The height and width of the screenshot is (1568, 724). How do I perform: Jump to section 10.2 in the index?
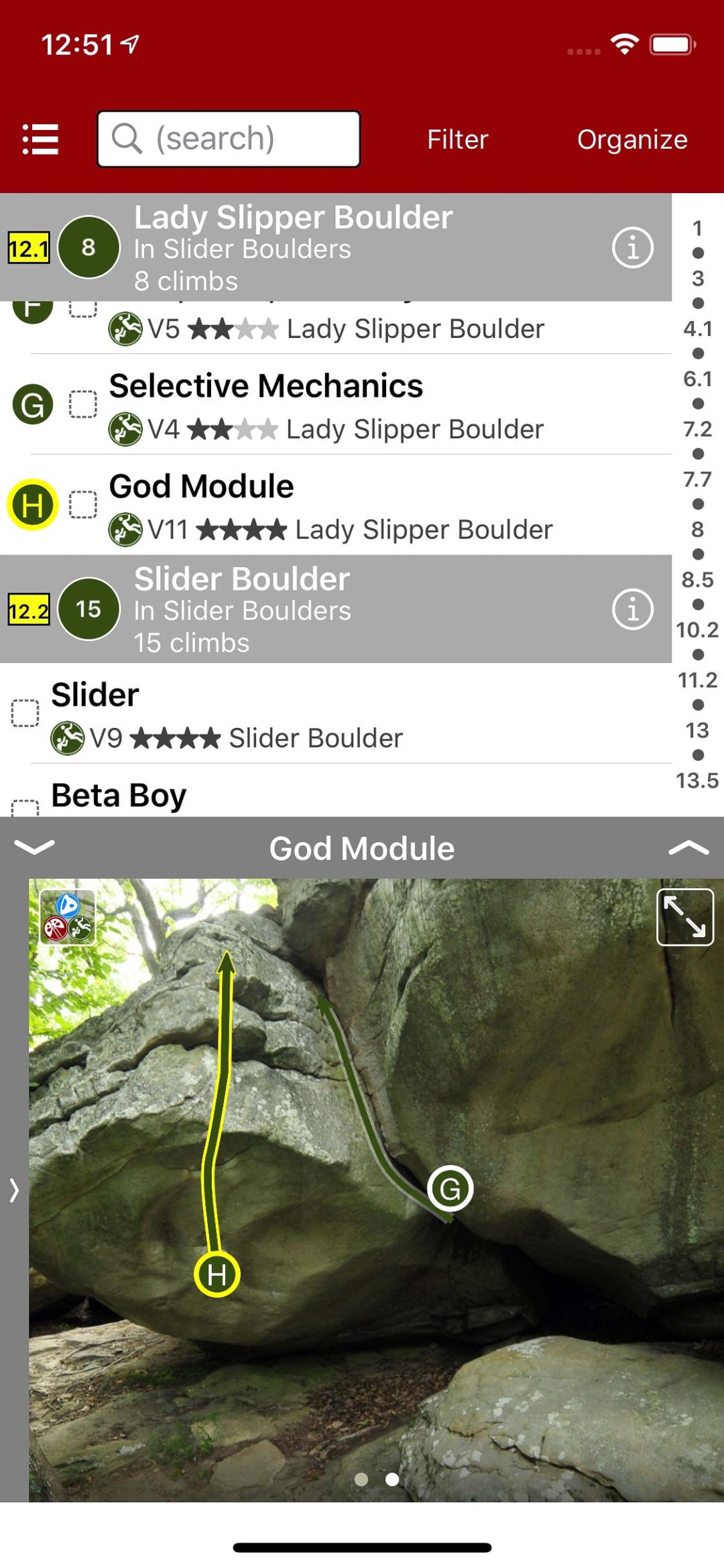pos(697,630)
